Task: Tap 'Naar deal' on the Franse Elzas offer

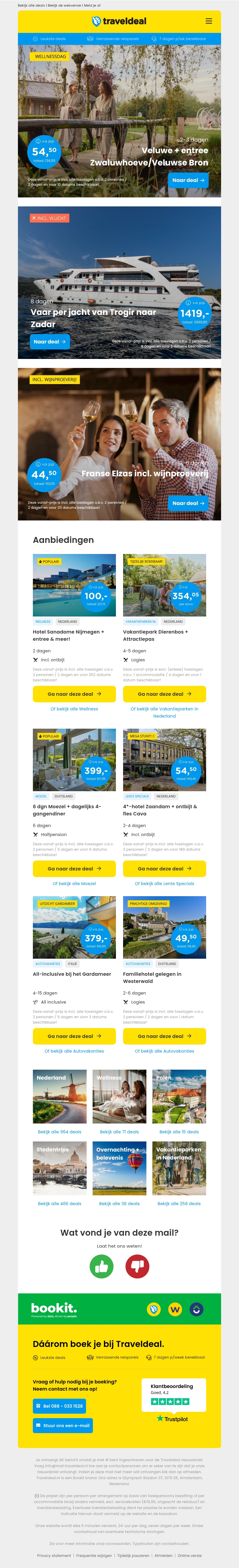Action: point(188,503)
